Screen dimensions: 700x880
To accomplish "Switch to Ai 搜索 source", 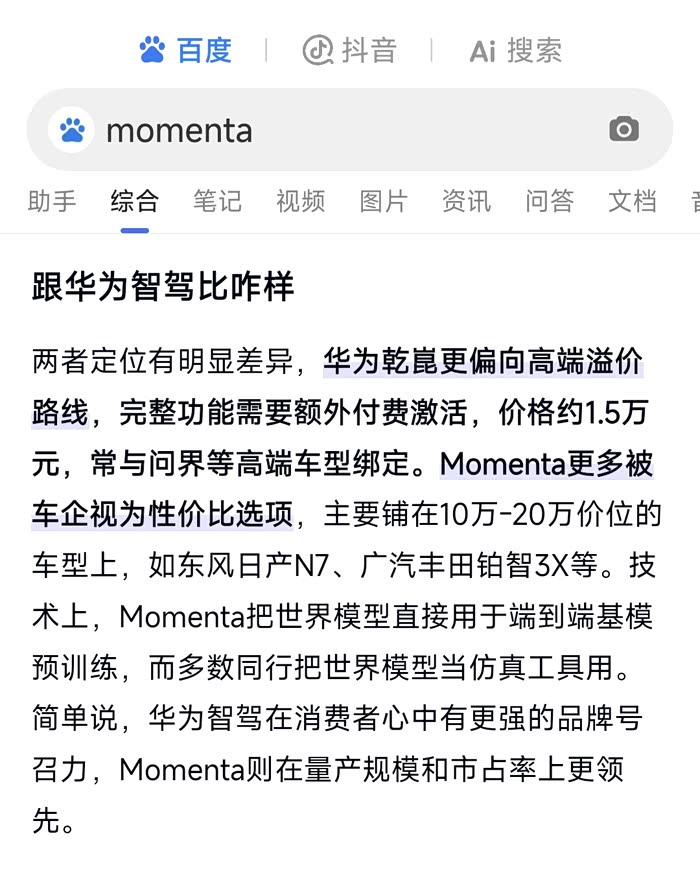I will coord(516,51).
